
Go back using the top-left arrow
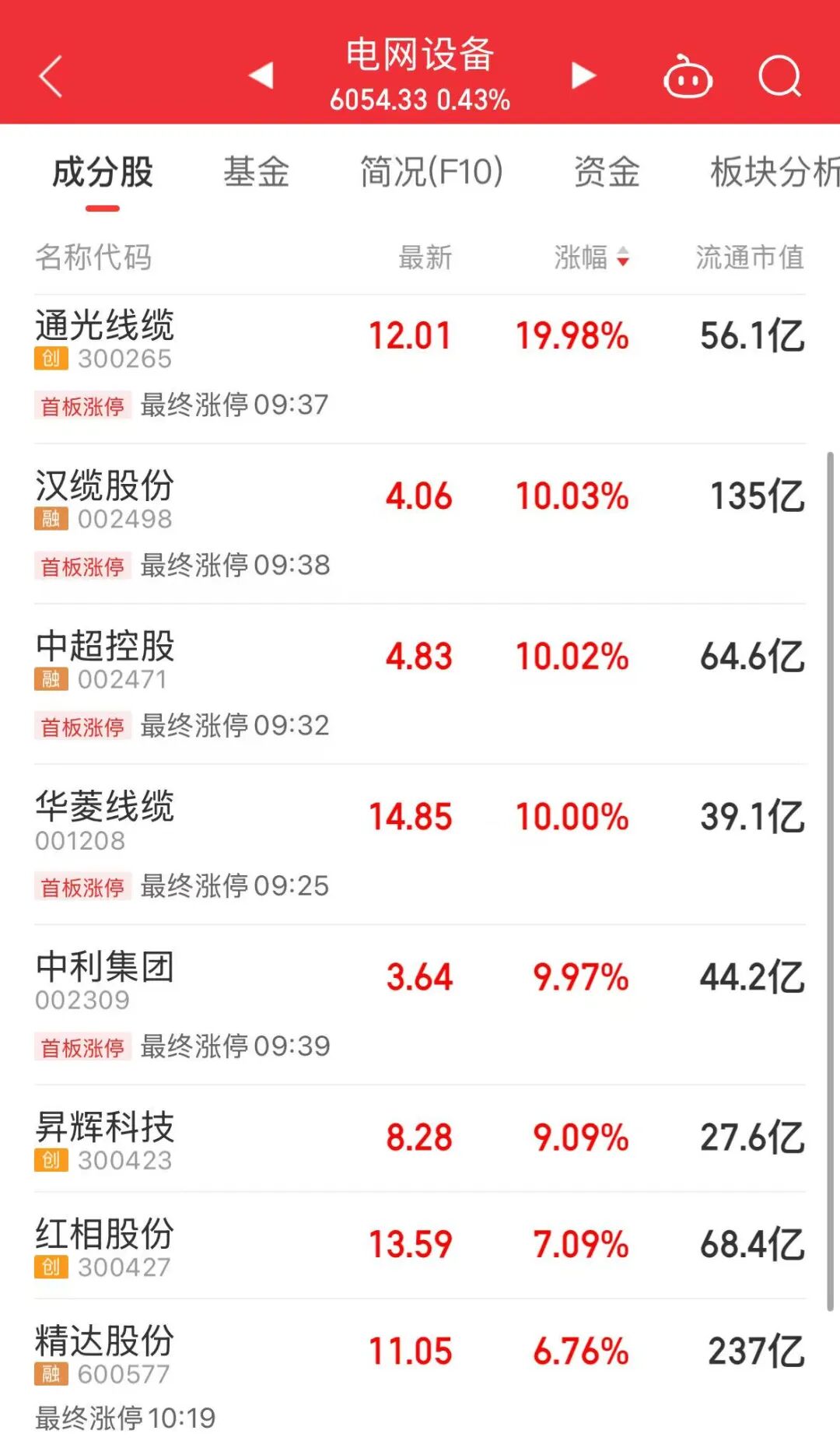click(51, 76)
